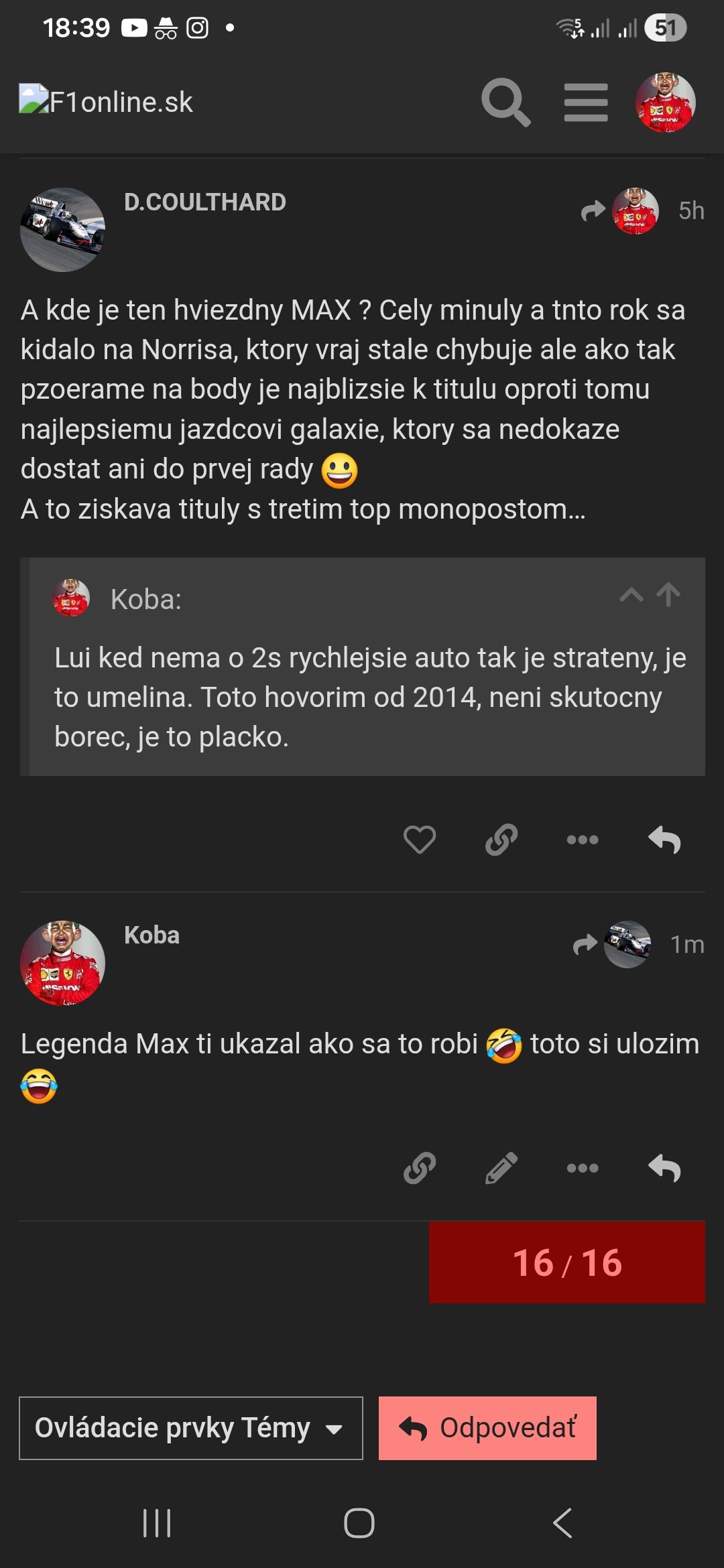Screen dimensions: 724x1568
Task: Reply to D.COULTHARD's post
Action: coord(664,840)
